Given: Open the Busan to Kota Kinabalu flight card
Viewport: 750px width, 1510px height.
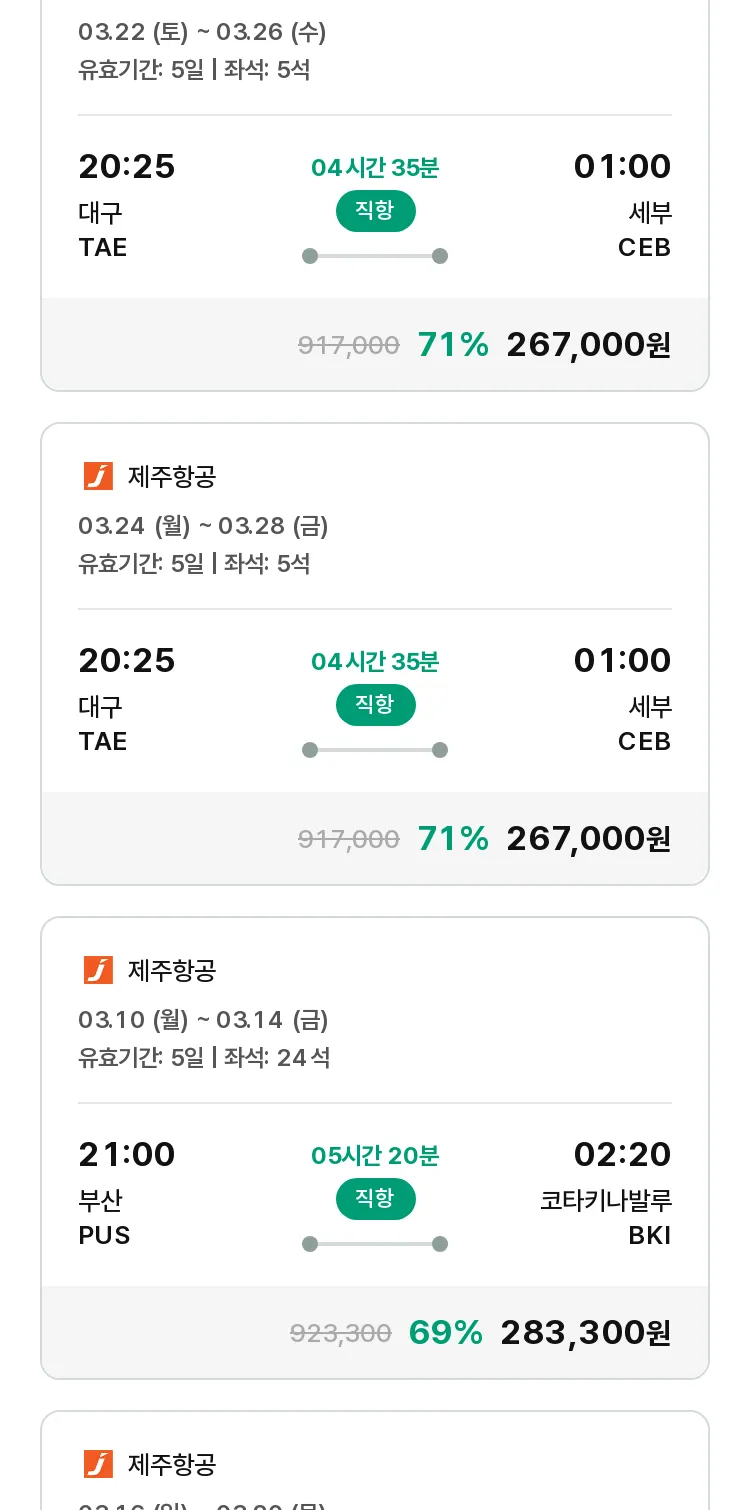Looking at the screenshot, I should point(375,1148).
